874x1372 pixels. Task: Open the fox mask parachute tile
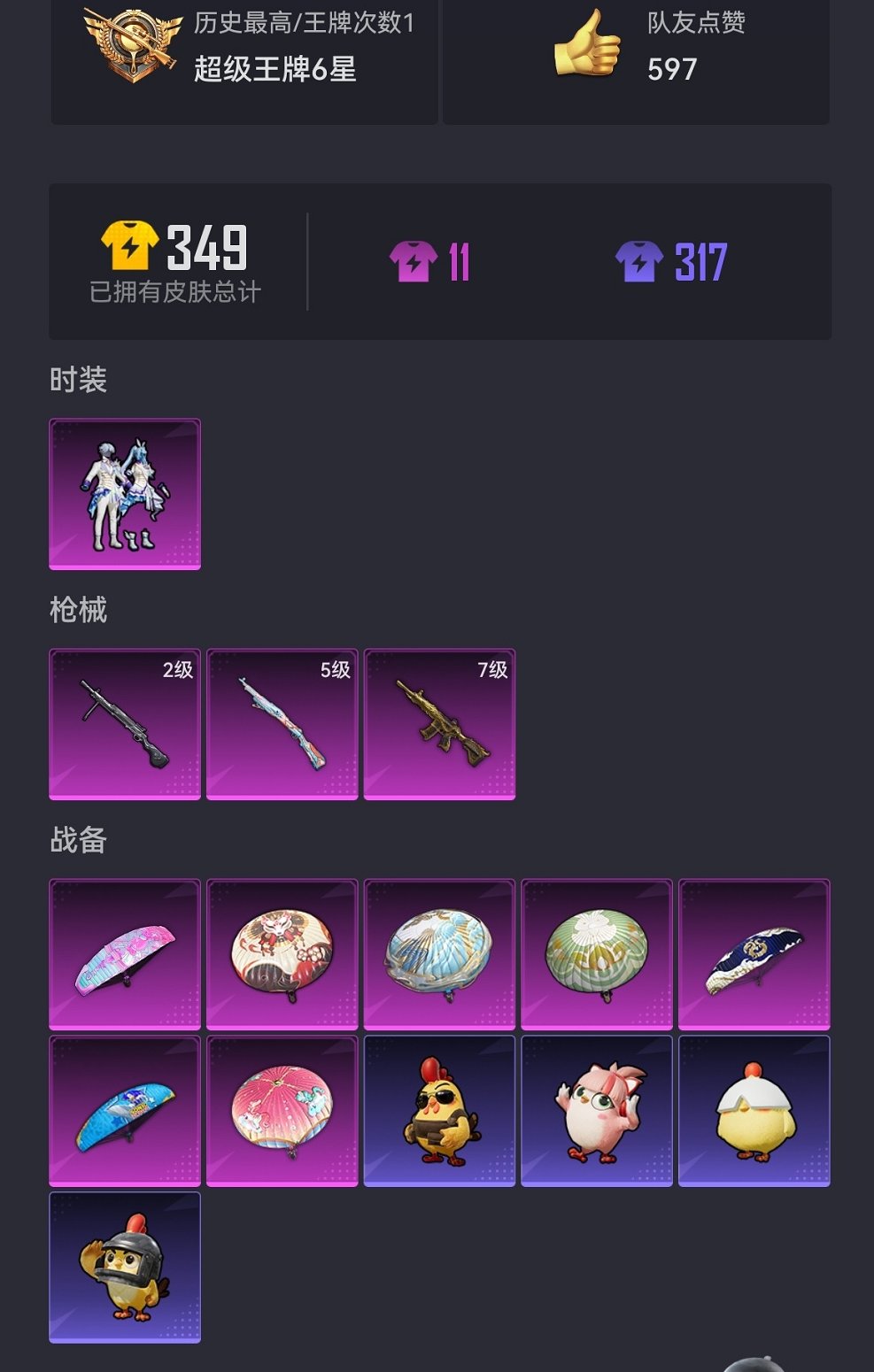point(282,954)
